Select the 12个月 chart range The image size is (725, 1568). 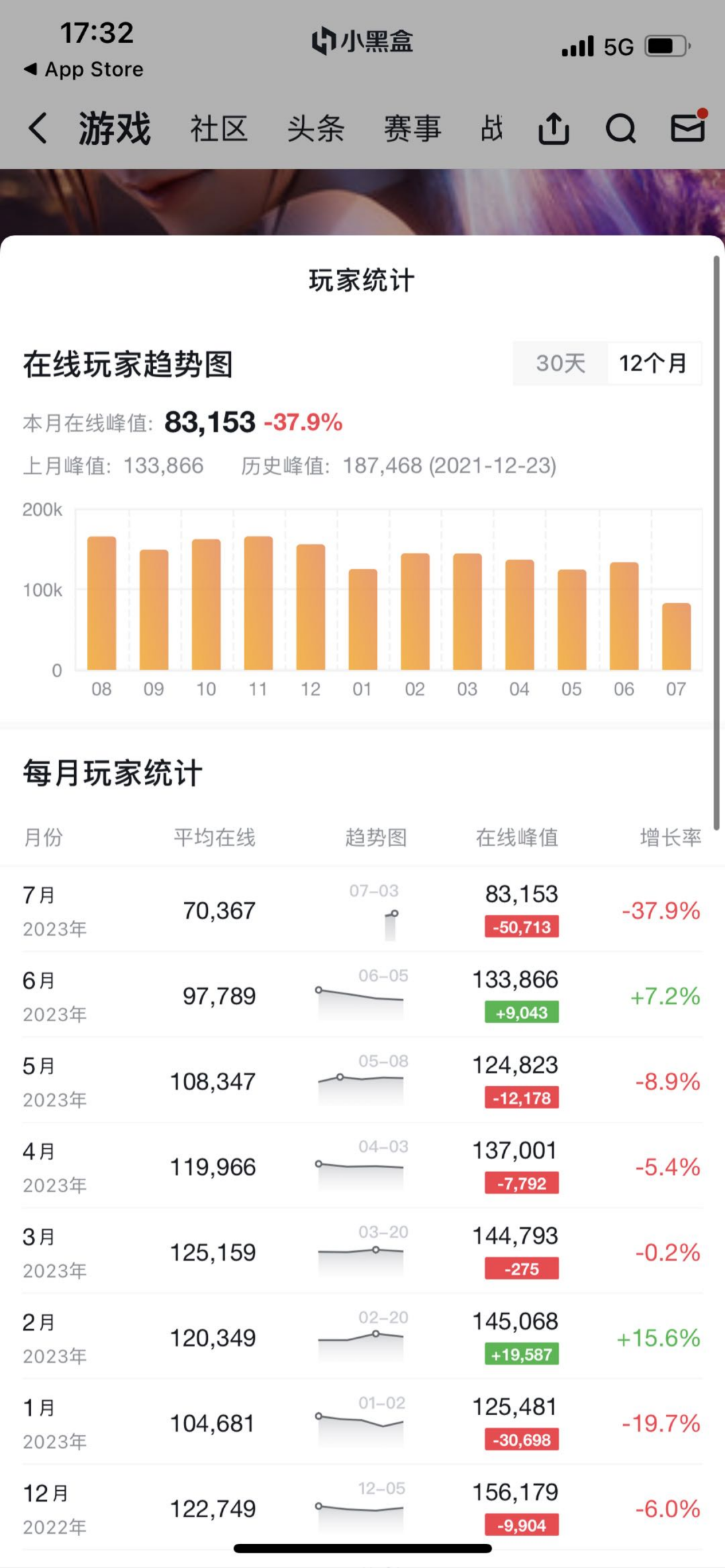pyautogui.click(x=653, y=363)
